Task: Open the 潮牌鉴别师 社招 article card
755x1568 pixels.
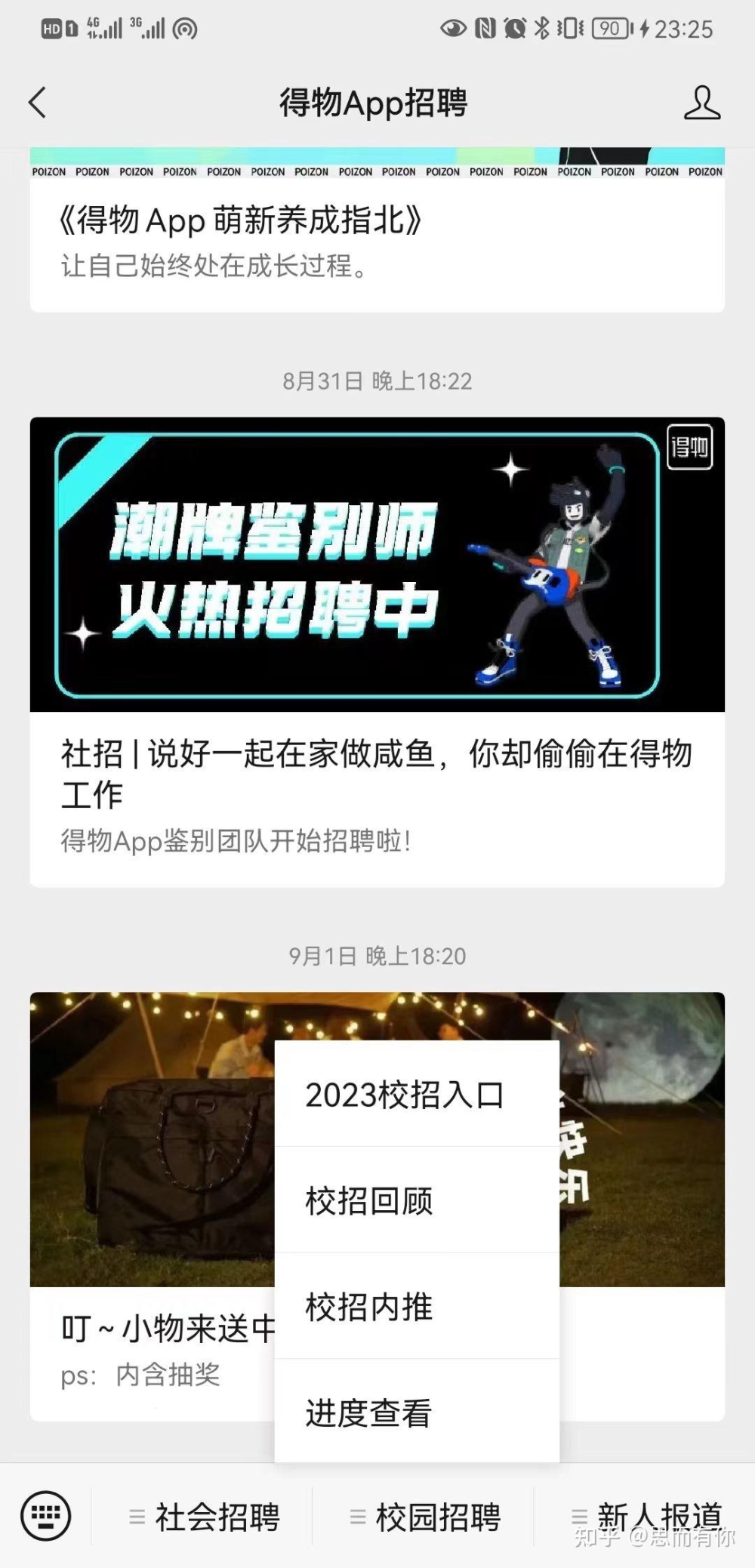Action: tap(376, 649)
